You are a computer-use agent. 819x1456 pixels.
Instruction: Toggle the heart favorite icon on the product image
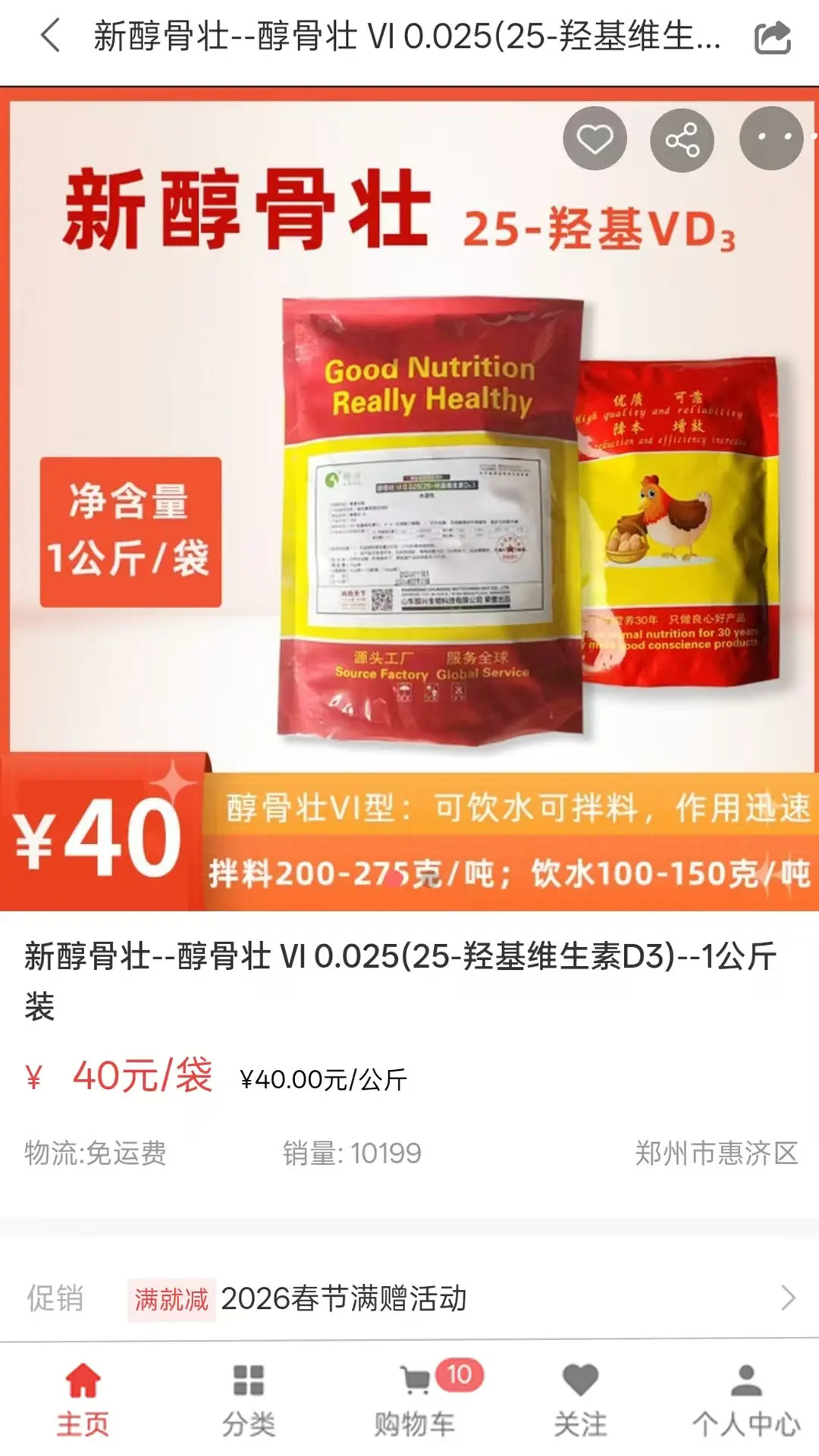click(594, 139)
